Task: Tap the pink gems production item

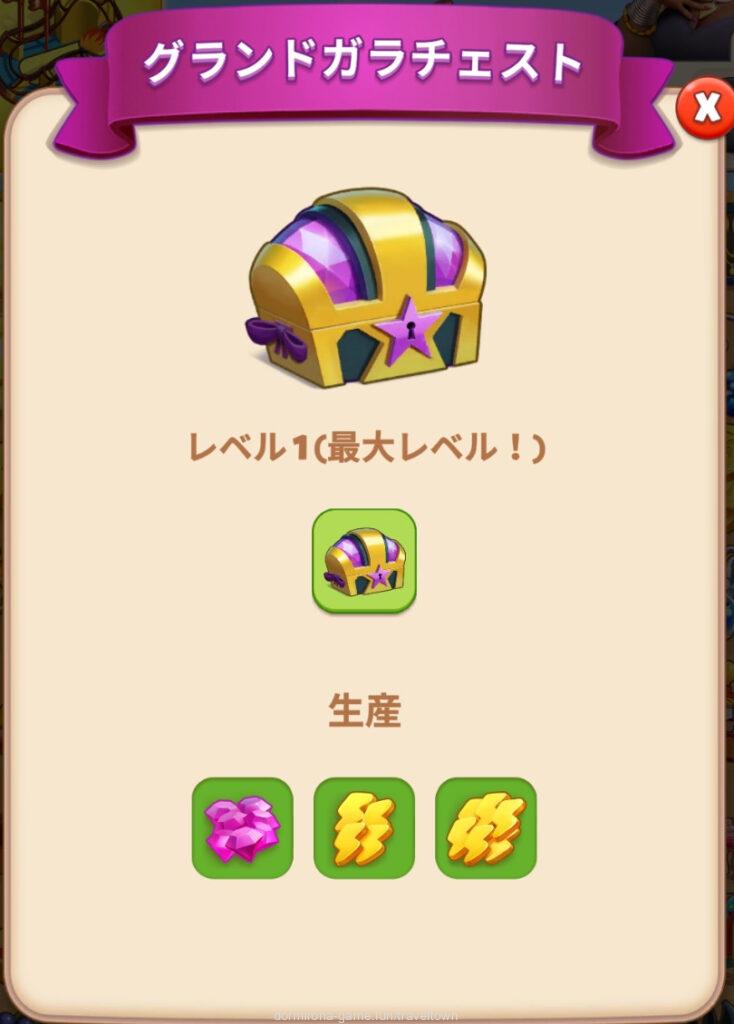Action: [242, 828]
